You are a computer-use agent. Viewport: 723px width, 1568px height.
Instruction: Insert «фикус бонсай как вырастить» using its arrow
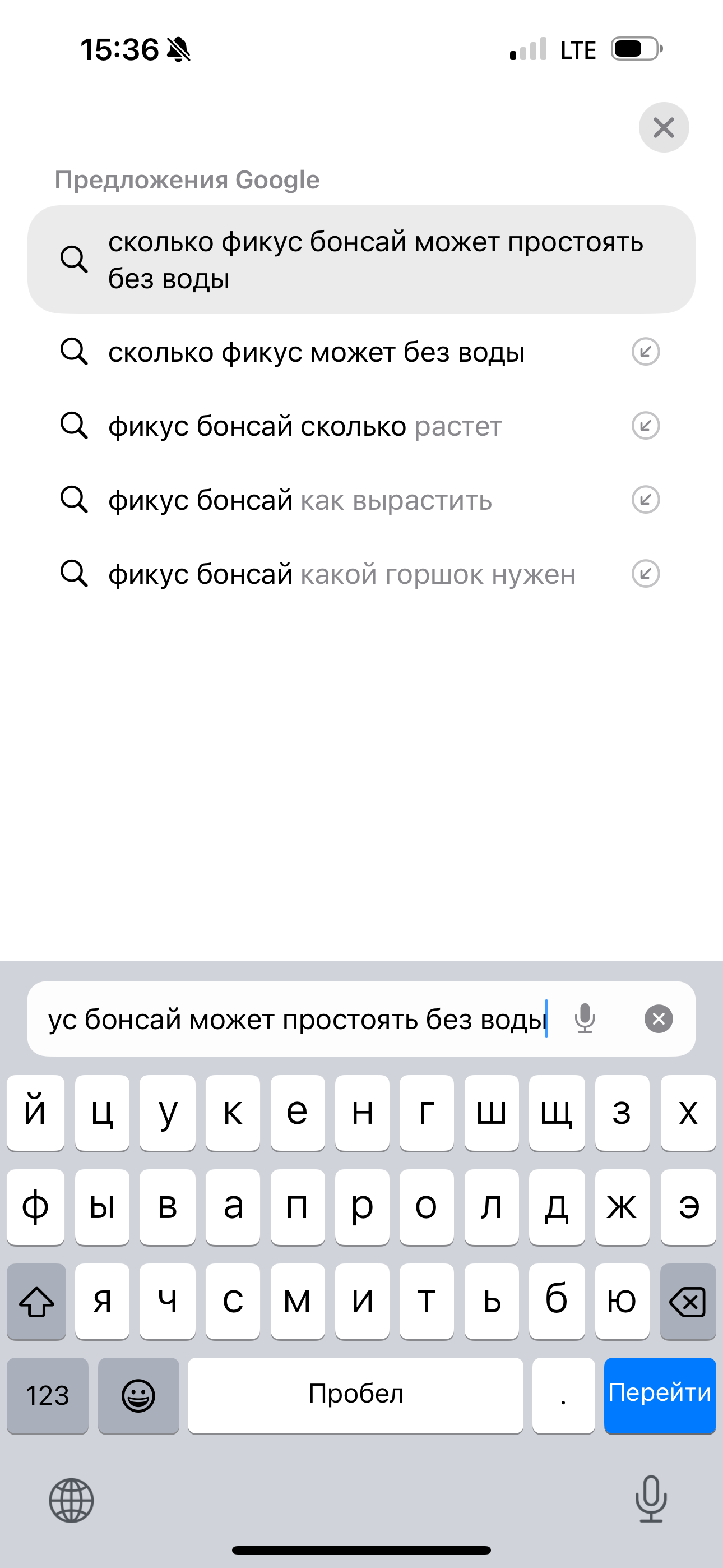(645, 500)
